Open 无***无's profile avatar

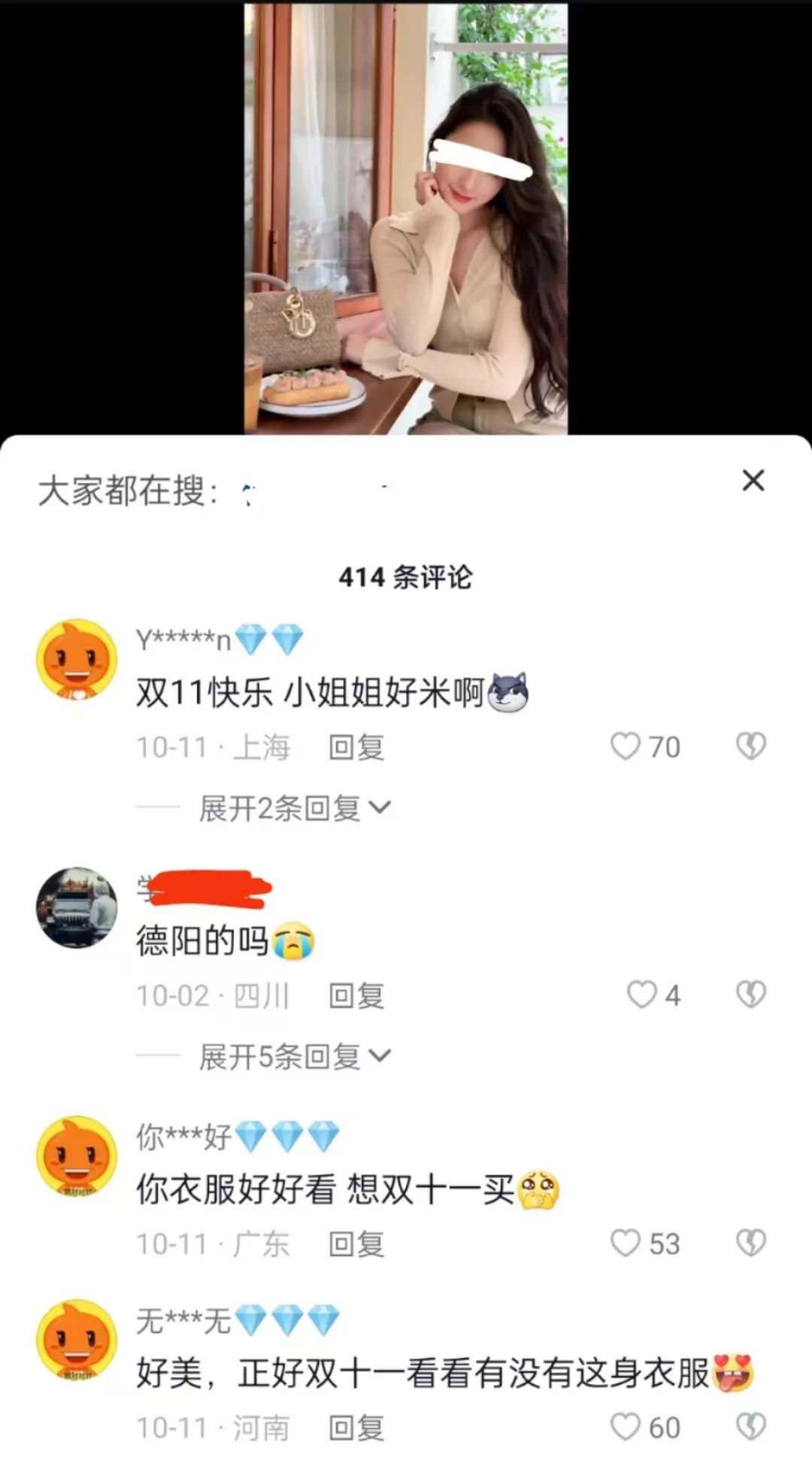77,1340
